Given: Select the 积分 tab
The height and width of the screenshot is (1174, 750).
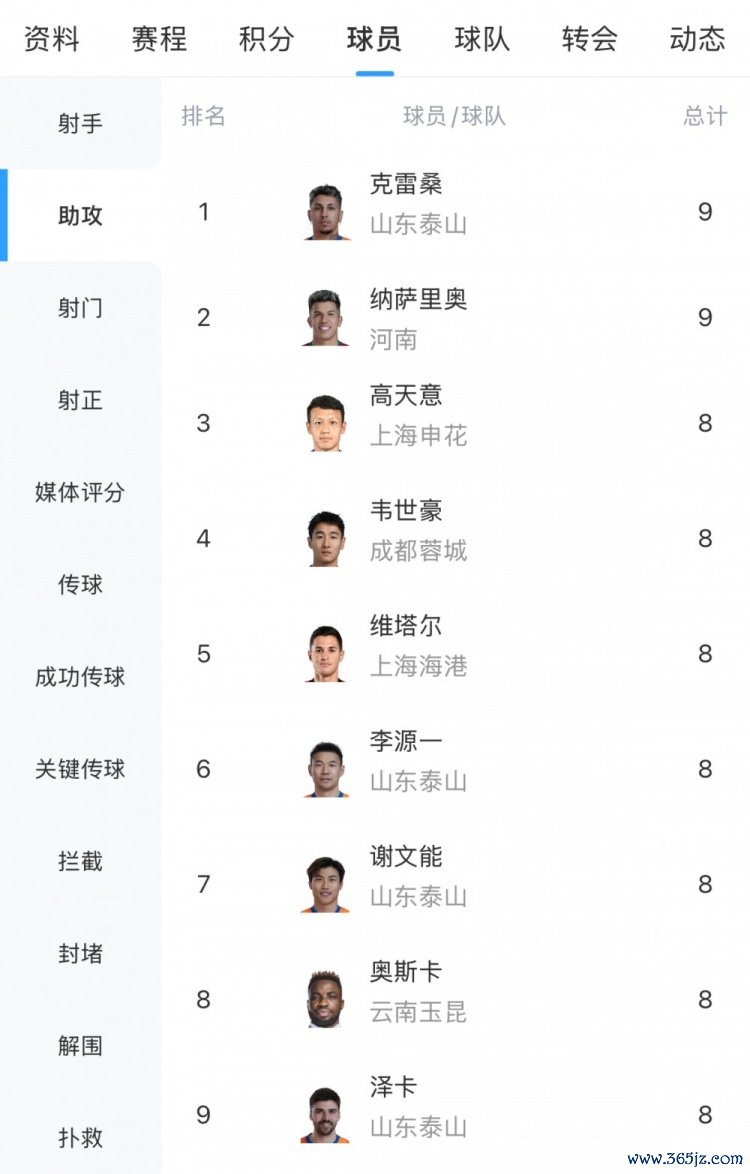Looking at the screenshot, I should coord(267,39).
